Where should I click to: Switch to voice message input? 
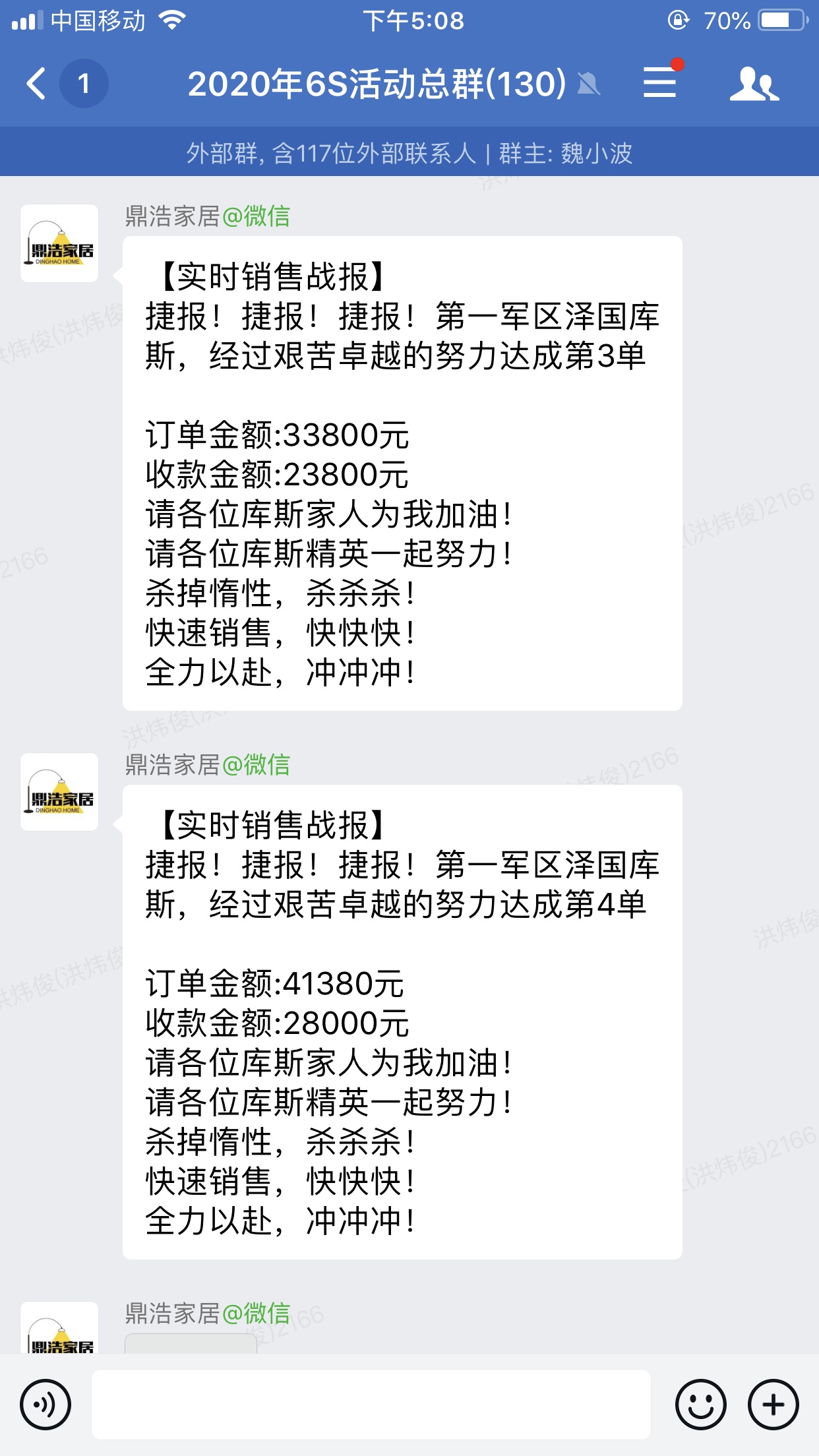tap(45, 1405)
